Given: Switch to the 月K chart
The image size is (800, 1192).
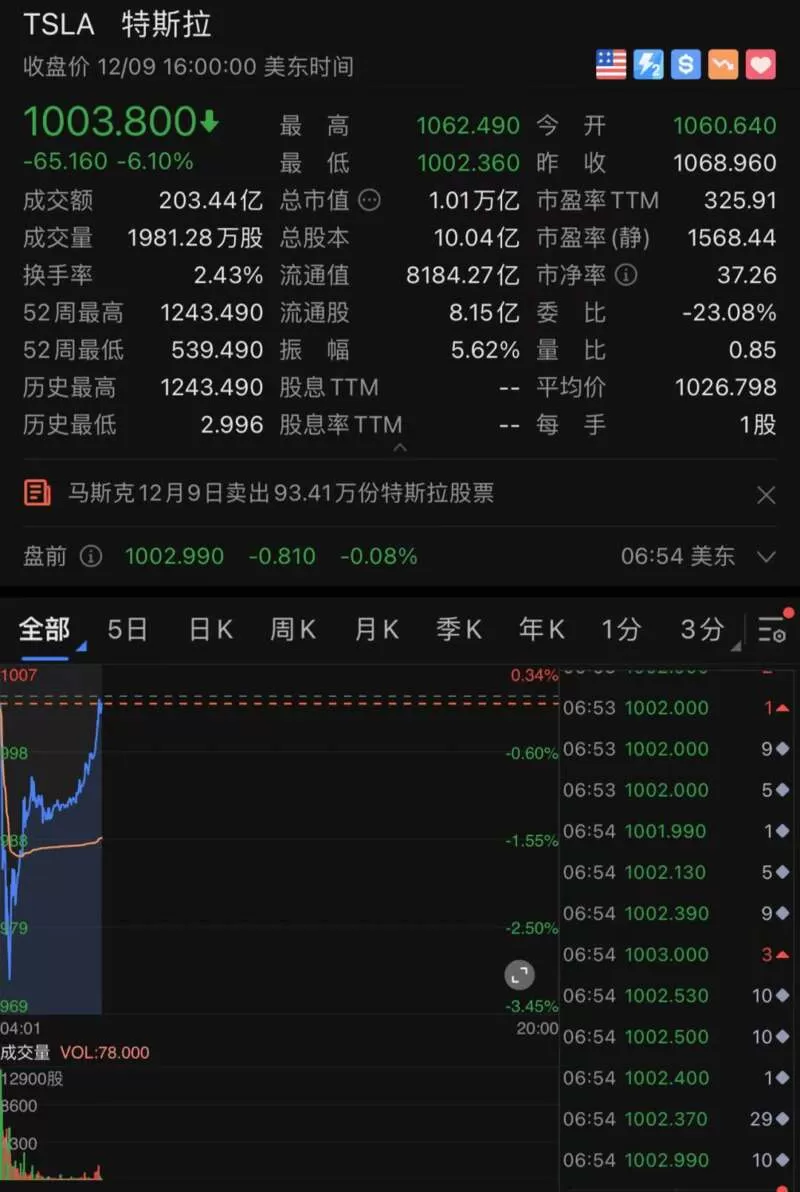Looking at the screenshot, I should 376,629.
